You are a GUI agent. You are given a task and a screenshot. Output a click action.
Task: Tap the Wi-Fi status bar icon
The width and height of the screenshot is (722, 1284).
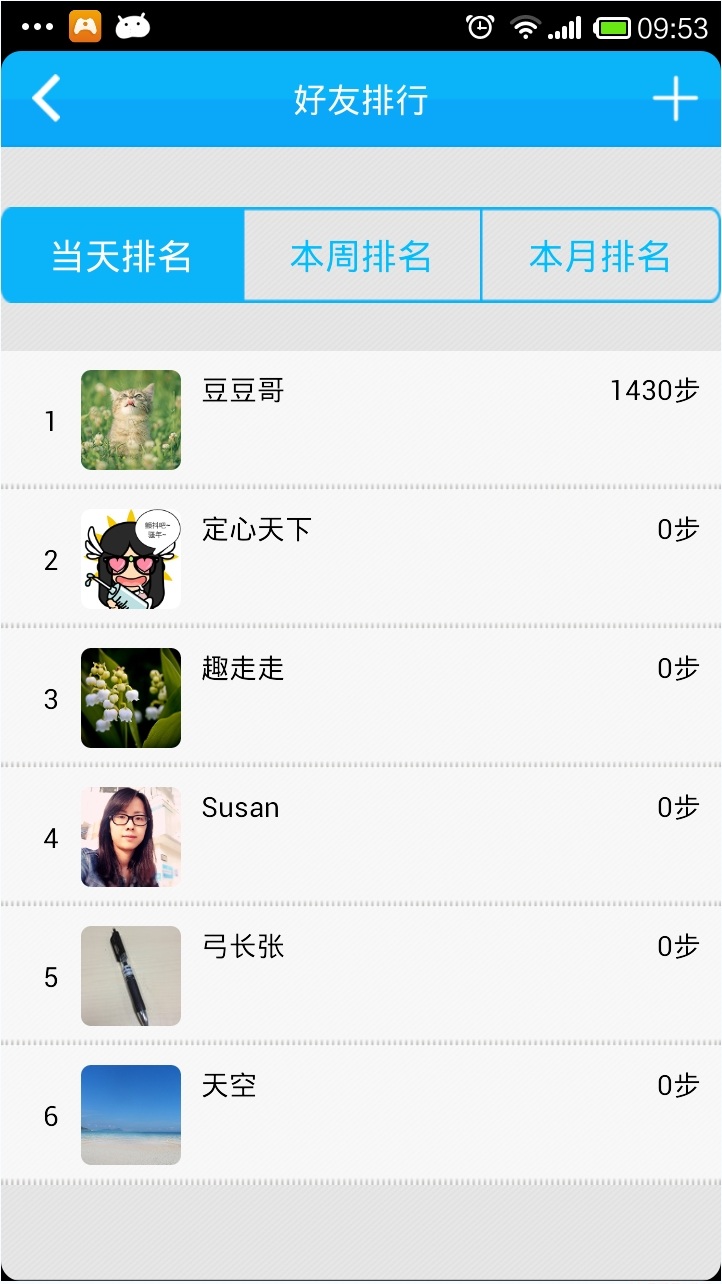[x=527, y=28]
